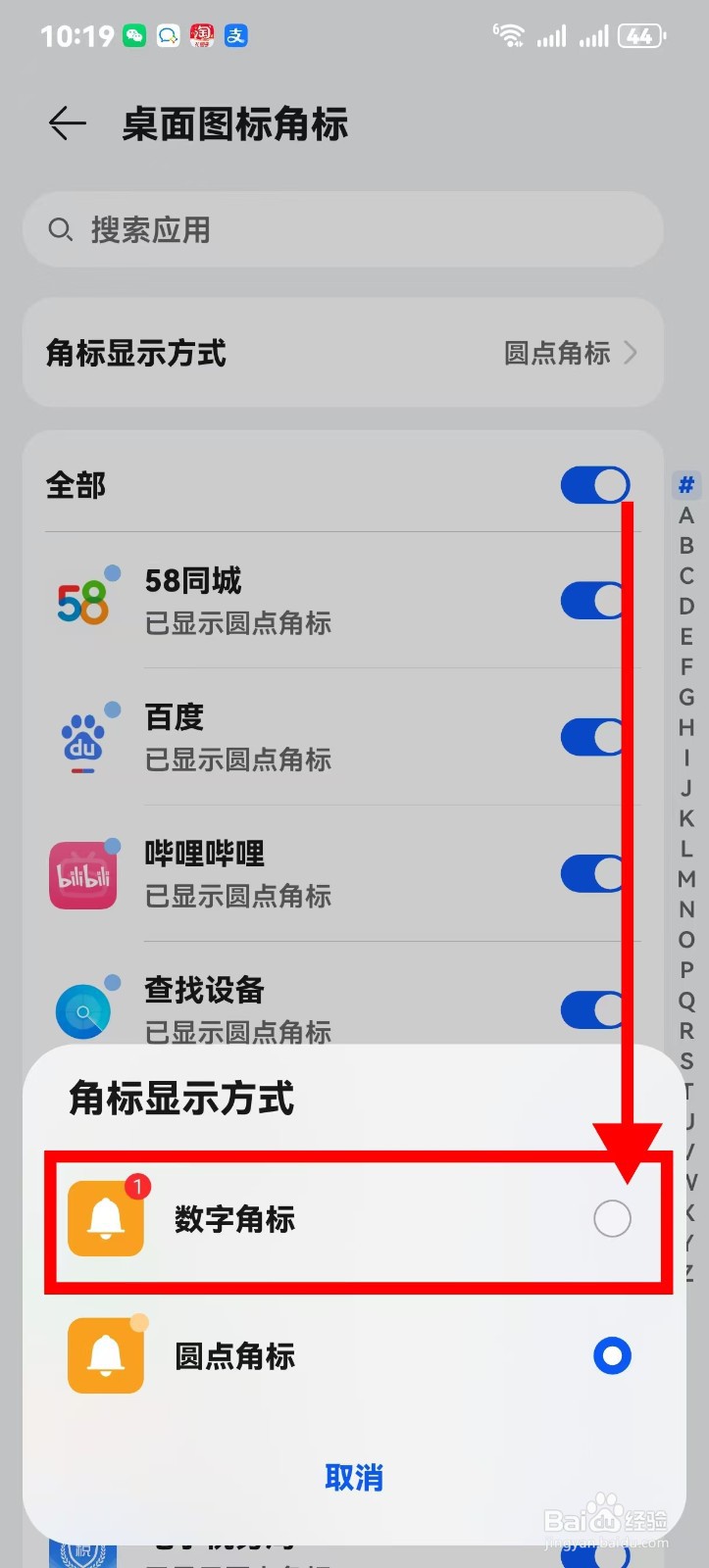This screenshot has height=1568, width=709.
Task: Expand the 角标显示方式 setting row
Action: (343, 353)
